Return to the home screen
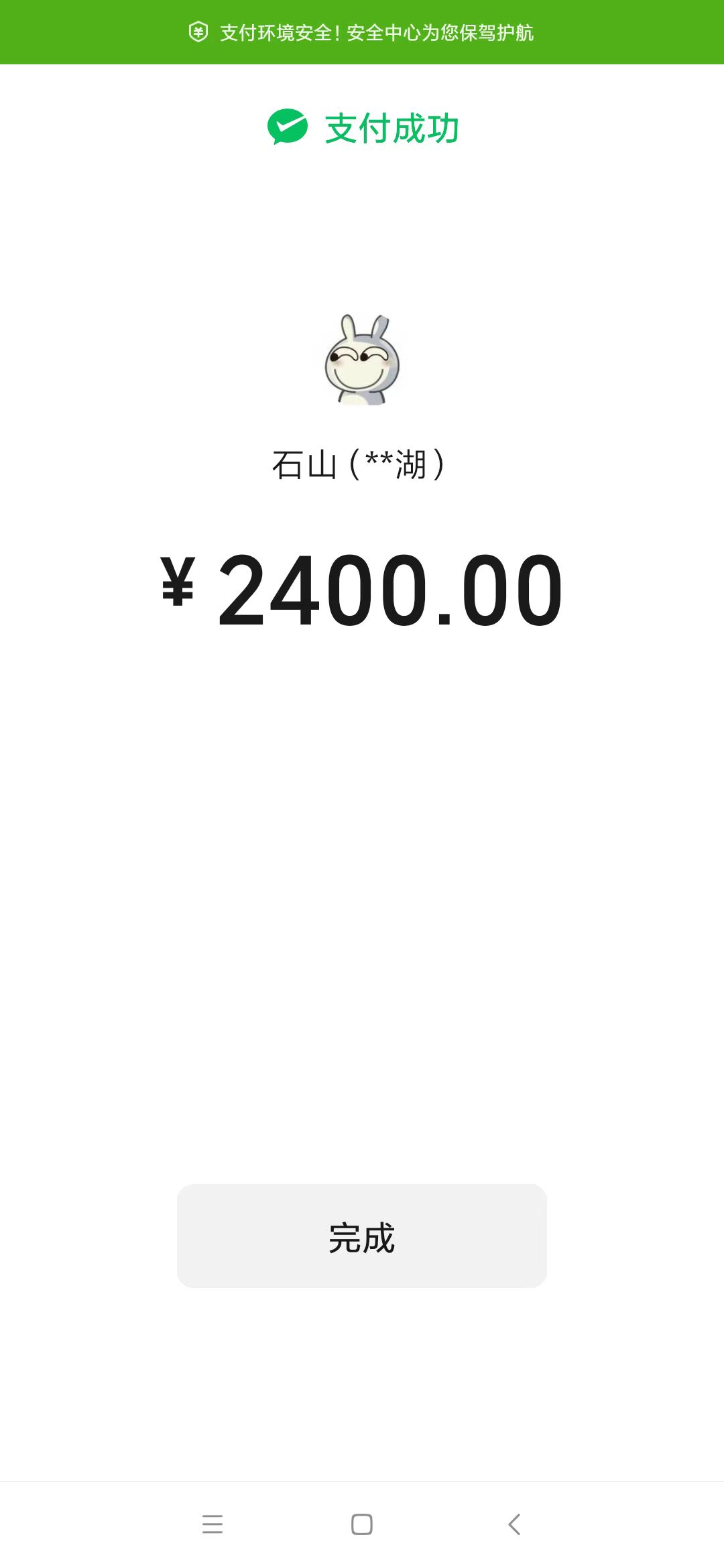 click(x=362, y=1524)
